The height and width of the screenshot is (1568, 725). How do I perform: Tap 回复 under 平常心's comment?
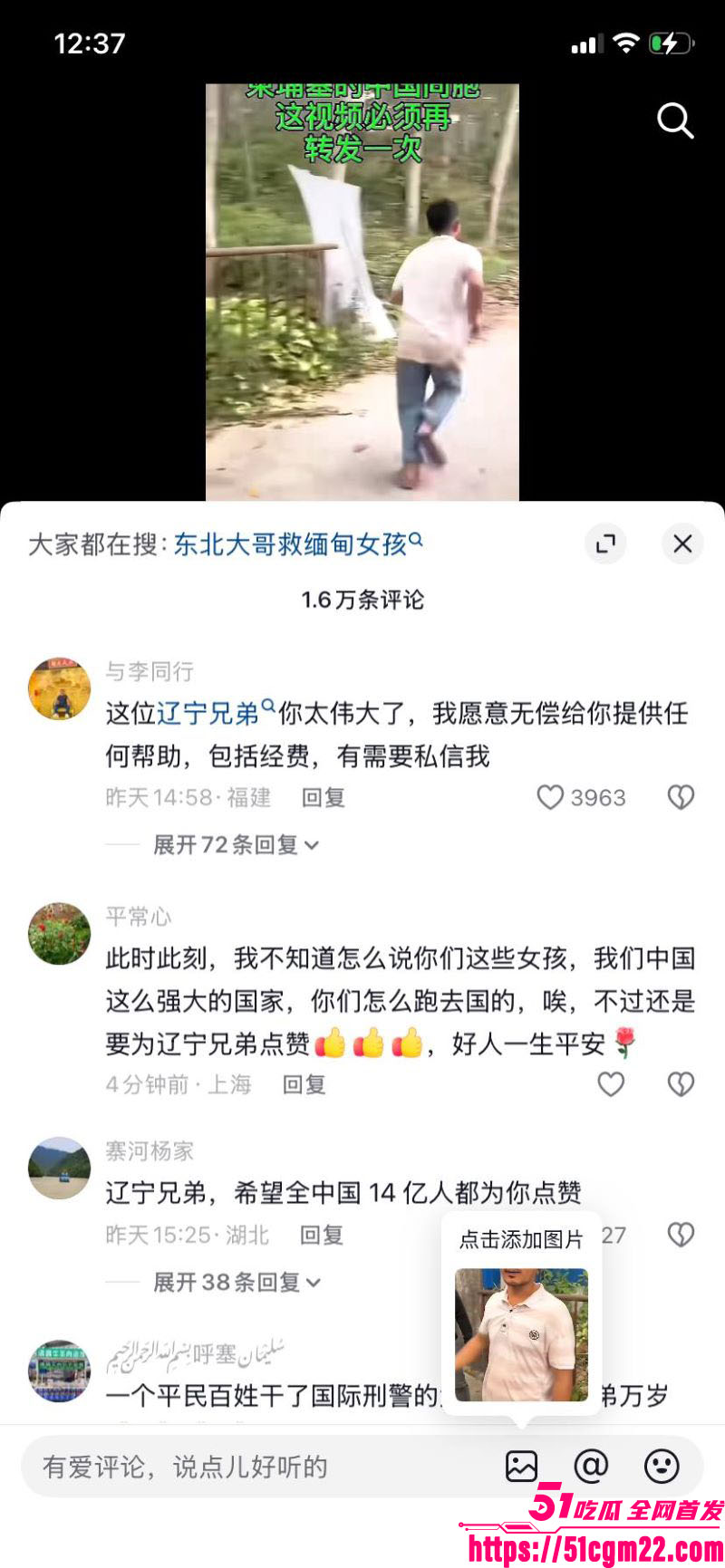coord(304,1084)
